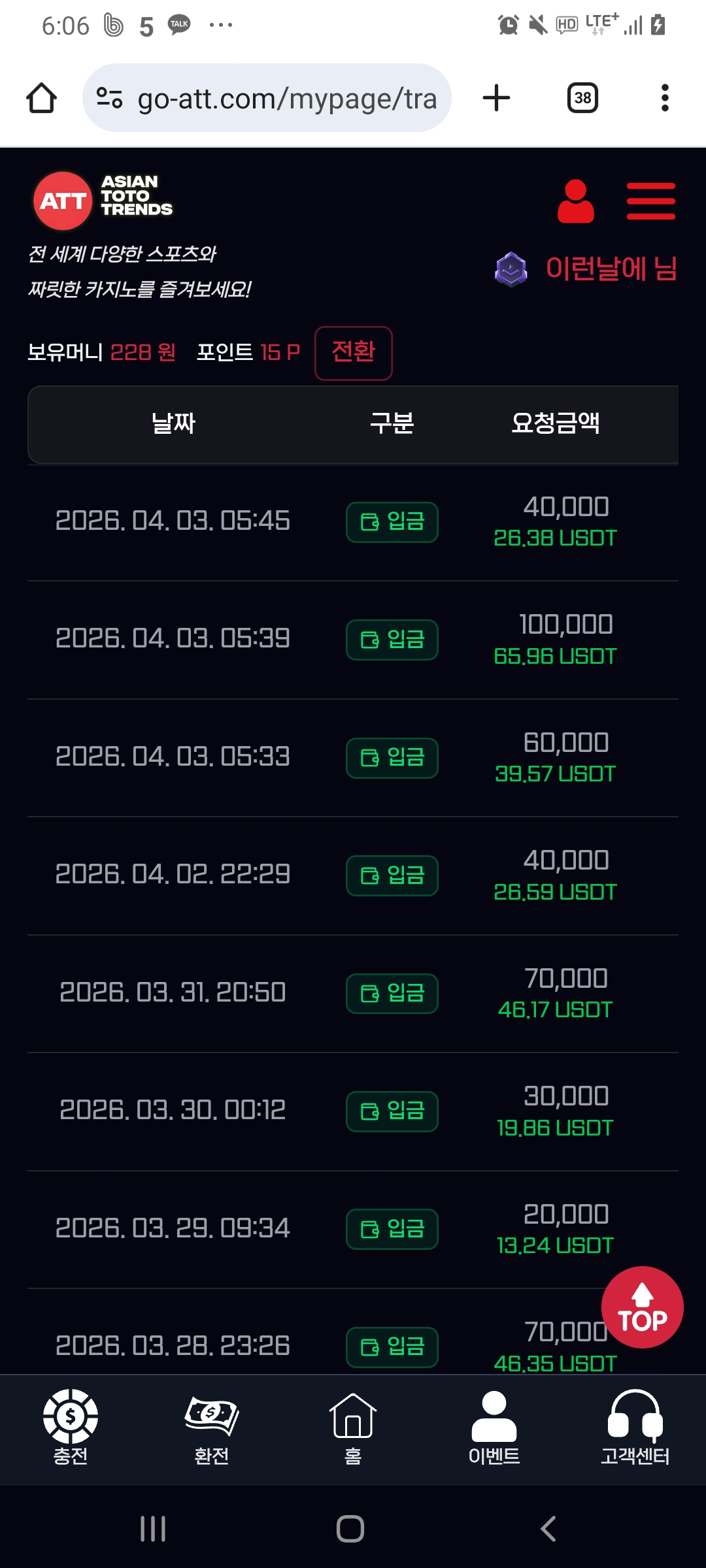
Task: Tap the 전환 point conversion button
Action: [353, 353]
